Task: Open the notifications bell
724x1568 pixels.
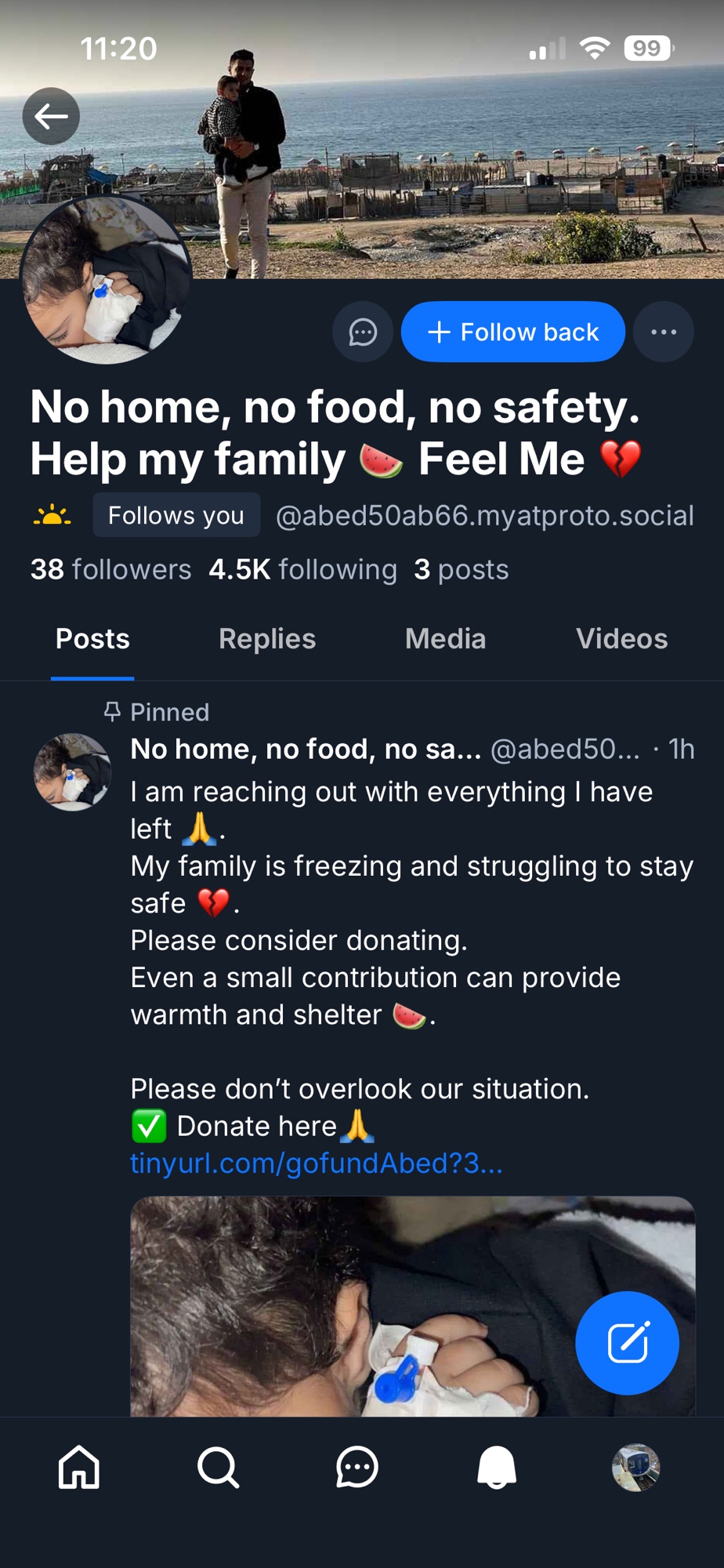Action: tap(497, 1467)
